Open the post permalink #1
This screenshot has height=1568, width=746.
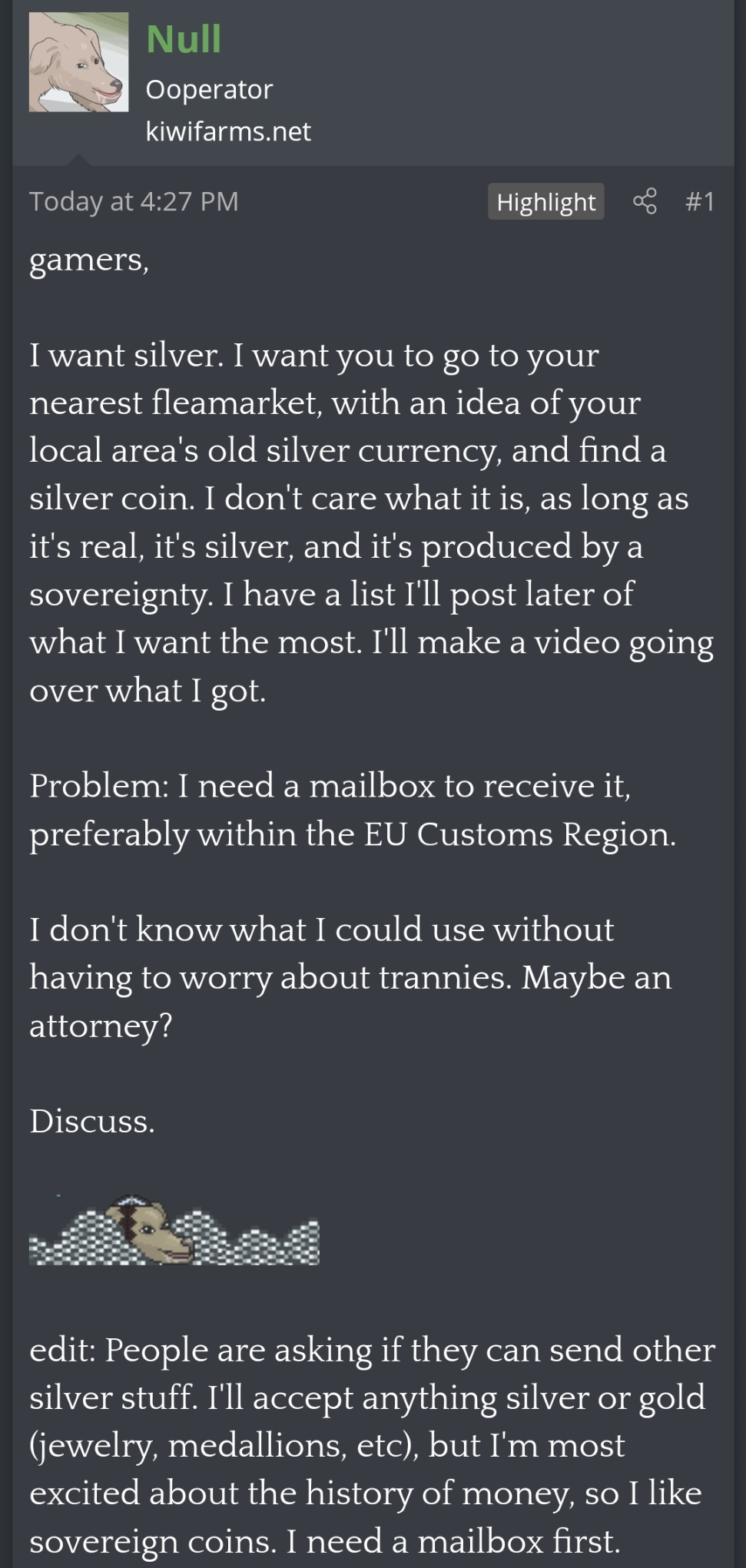[699, 201]
